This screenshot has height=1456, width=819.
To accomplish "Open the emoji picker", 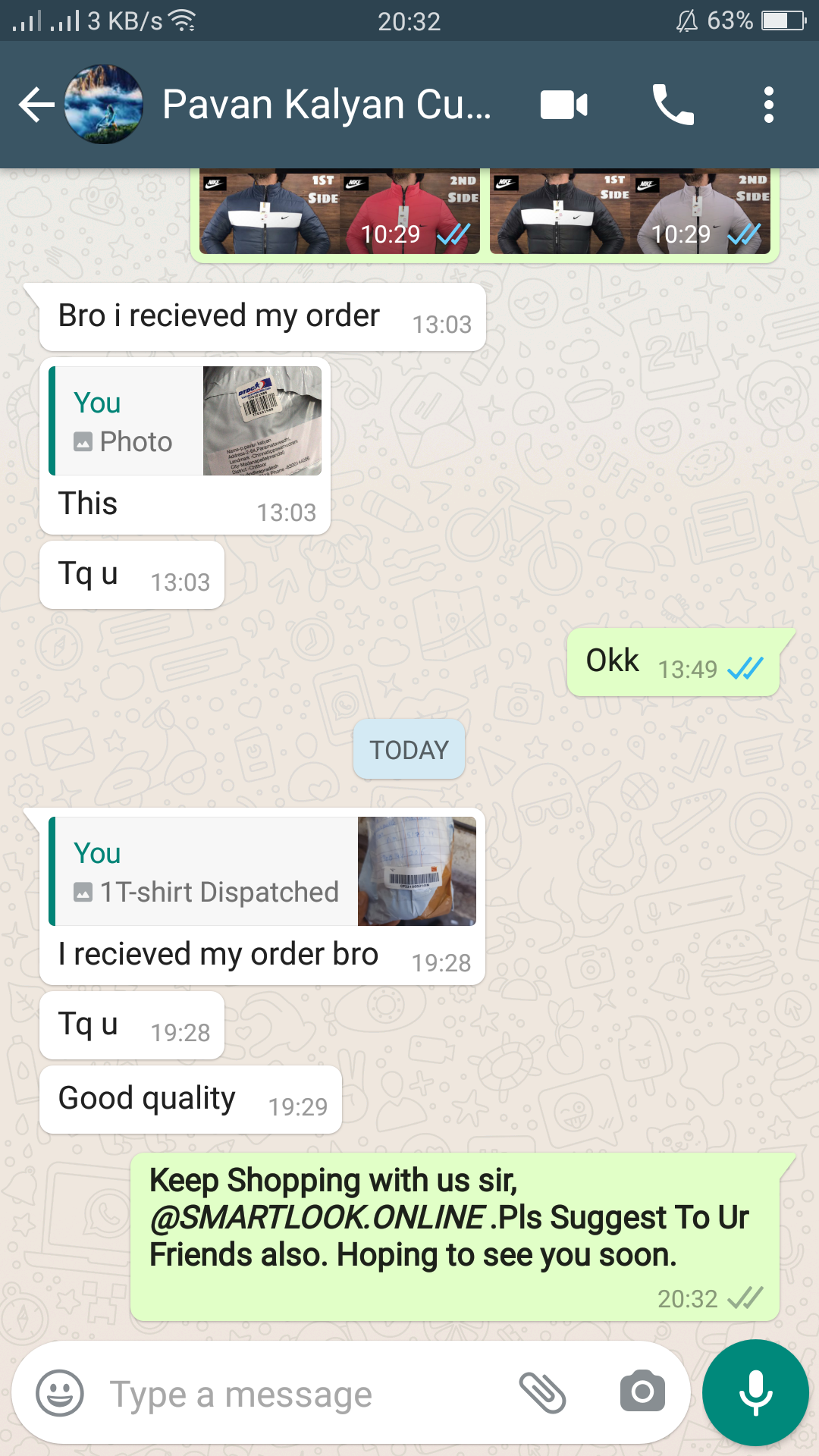I will point(60,1393).
